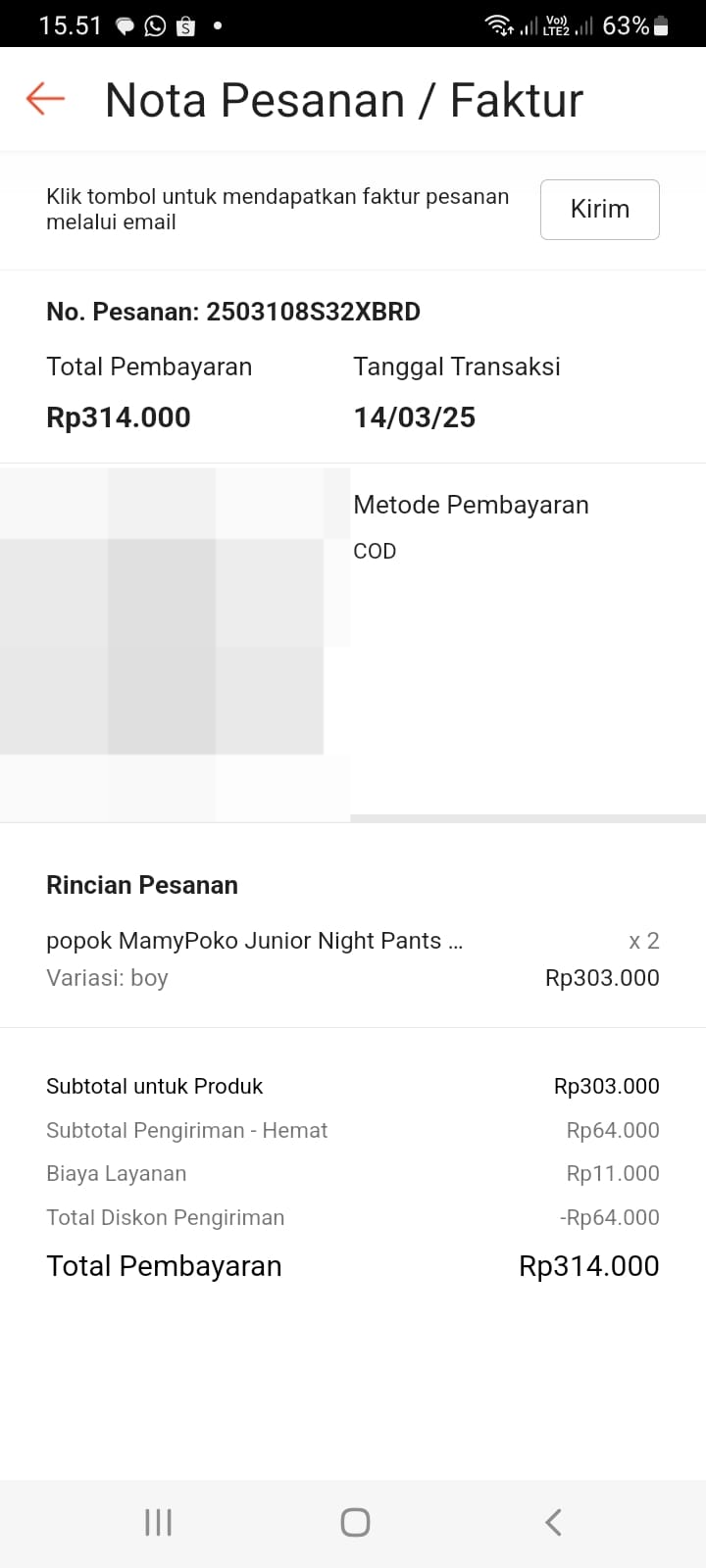This screenshot has width=706, height=1568.
Task: Tap the system back button
Action: point(553,1522)
